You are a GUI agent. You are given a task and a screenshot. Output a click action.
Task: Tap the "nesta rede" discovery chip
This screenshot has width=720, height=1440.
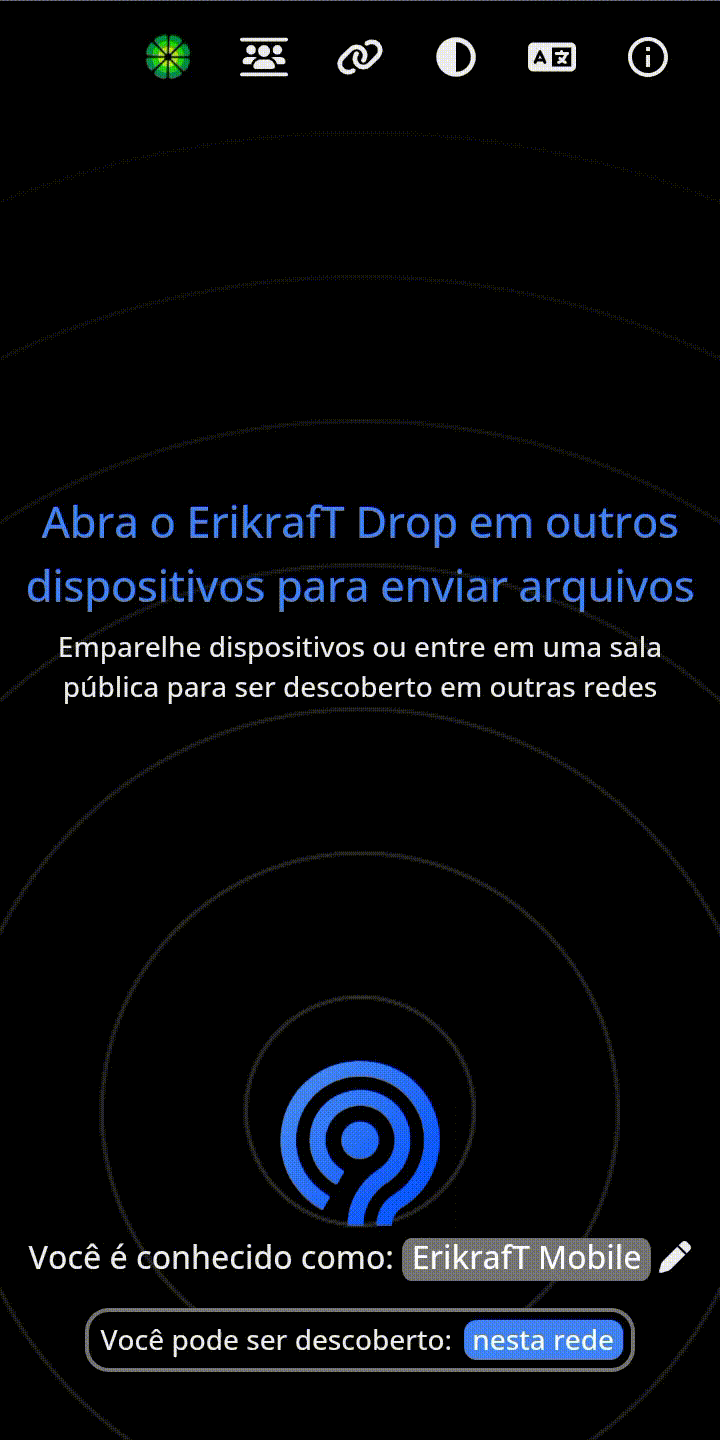coord(543,1340)
